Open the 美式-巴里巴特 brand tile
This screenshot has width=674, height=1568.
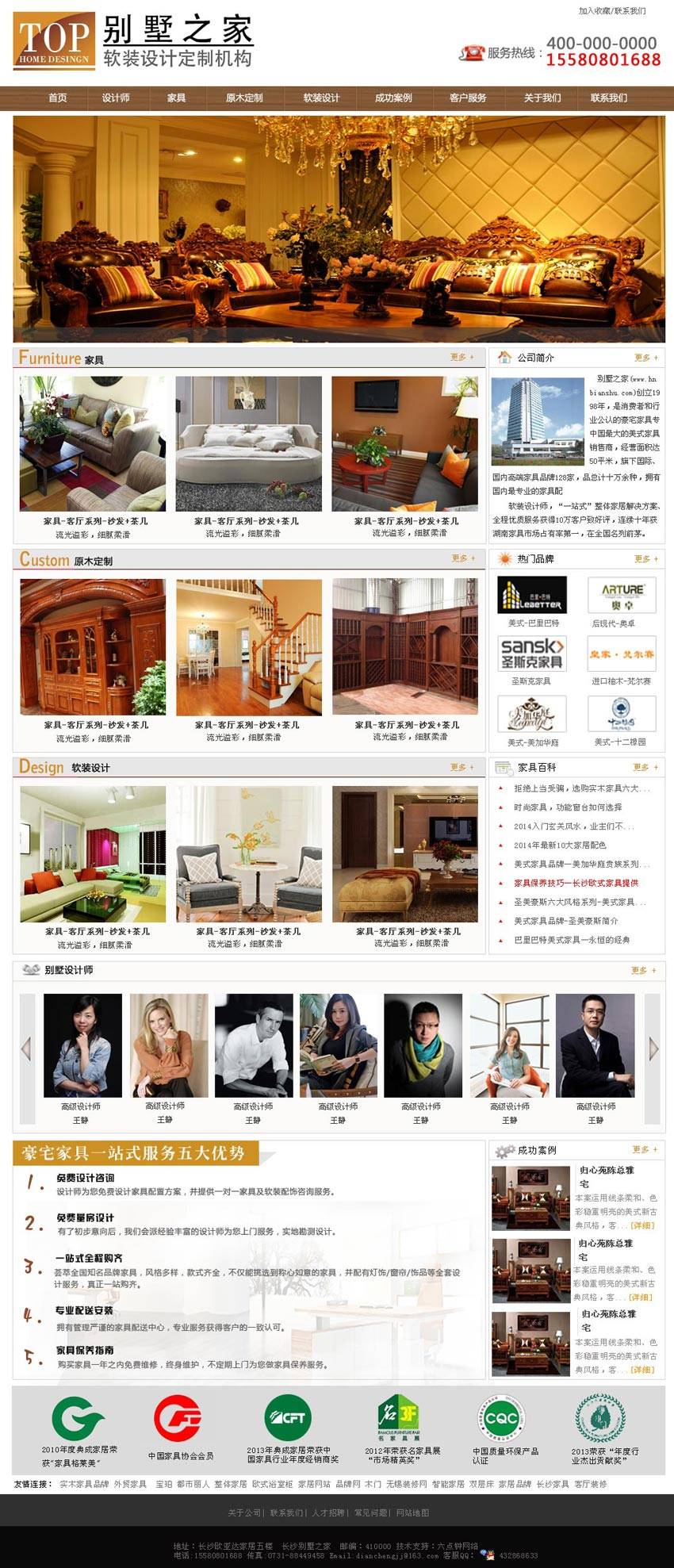(x=532, y=595)
